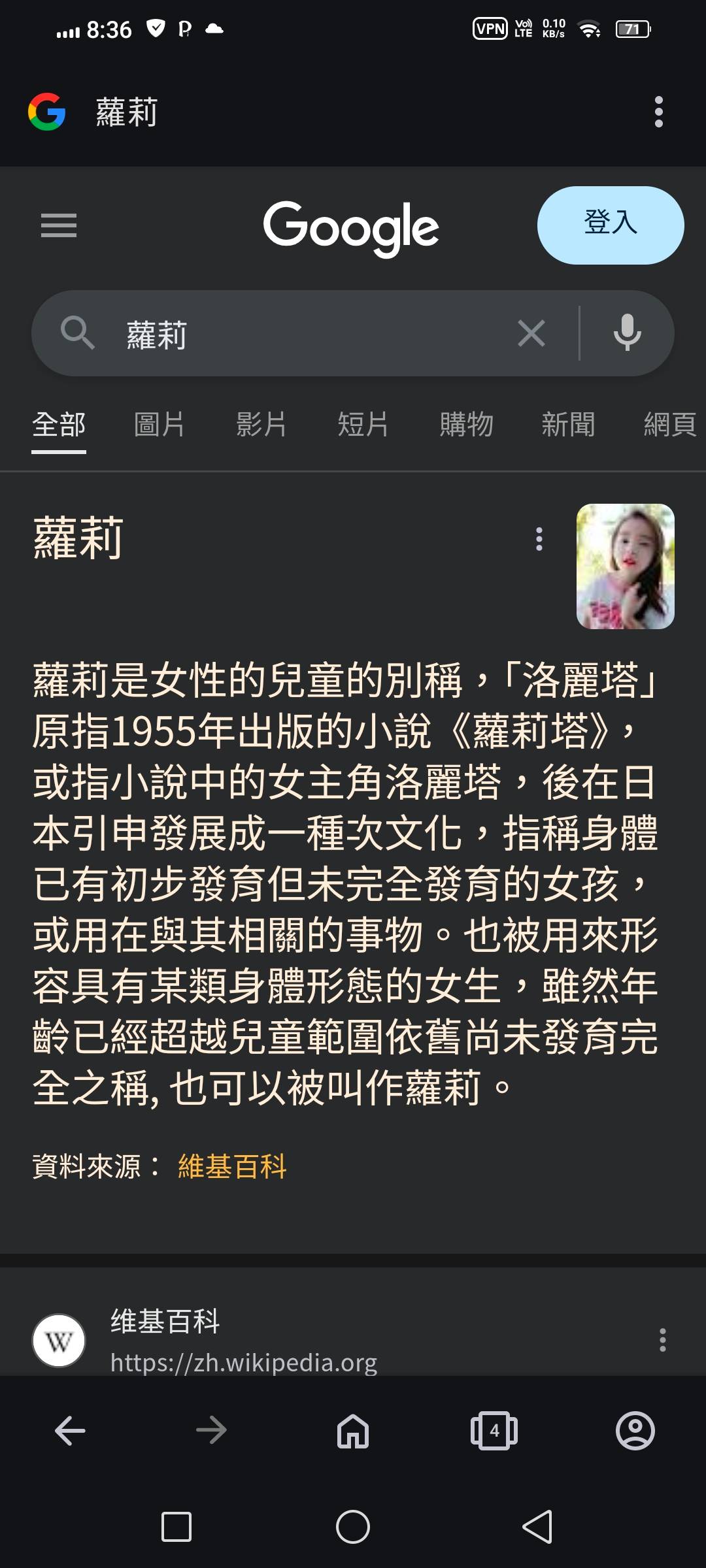Open the 維基百科 source link

pyautogui.click(x=232, y=1166)
